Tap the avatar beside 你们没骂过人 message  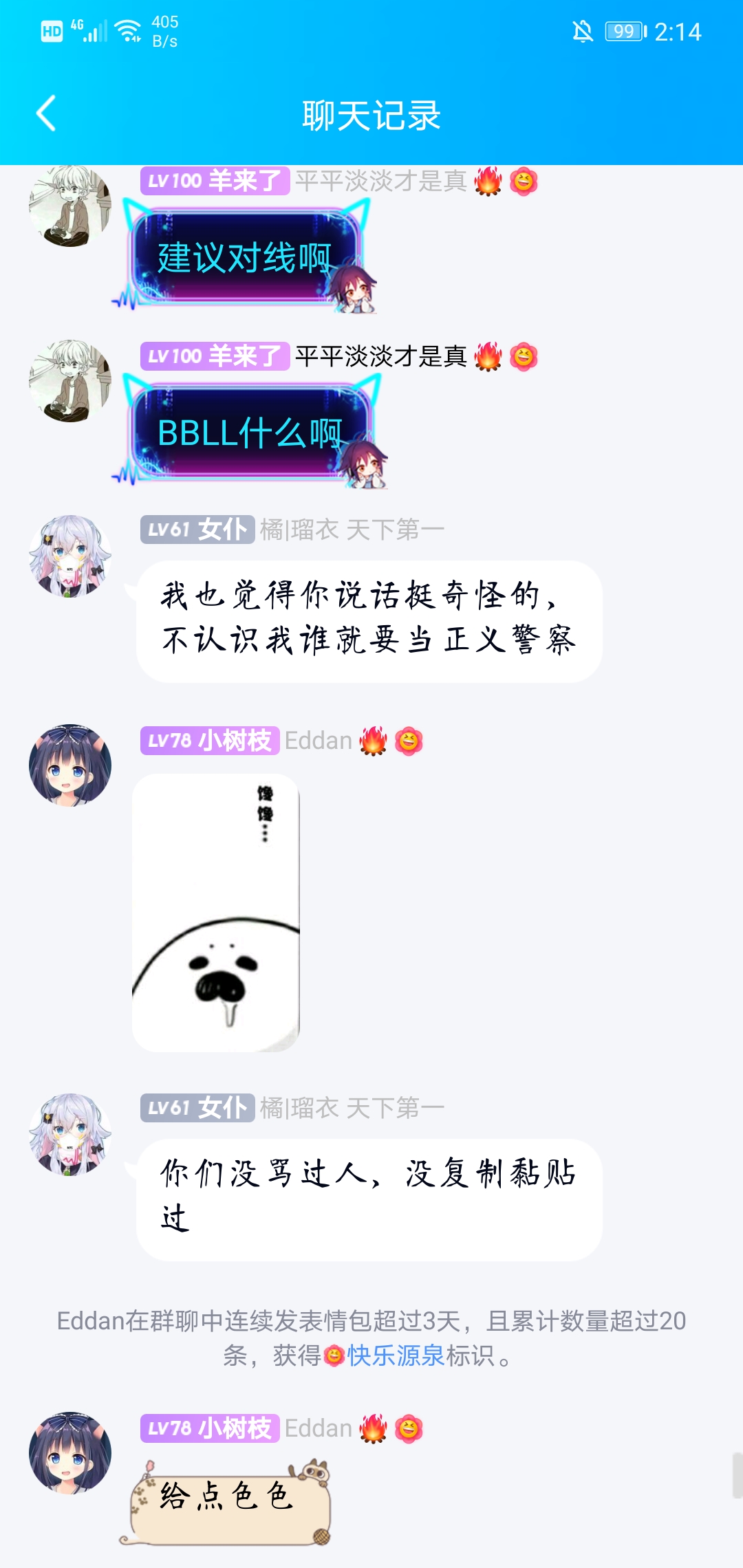coord(70,1134)
